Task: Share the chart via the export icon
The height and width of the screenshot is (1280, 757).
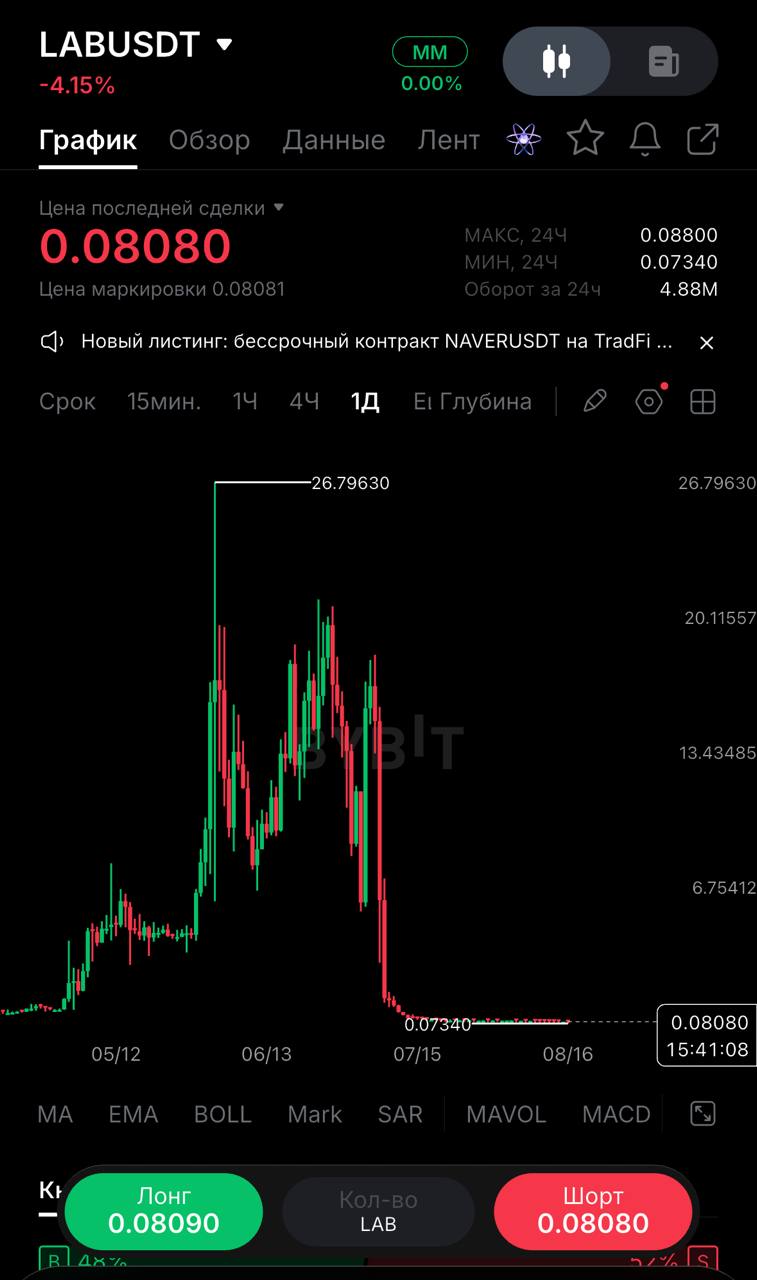Action: [703, 139]
